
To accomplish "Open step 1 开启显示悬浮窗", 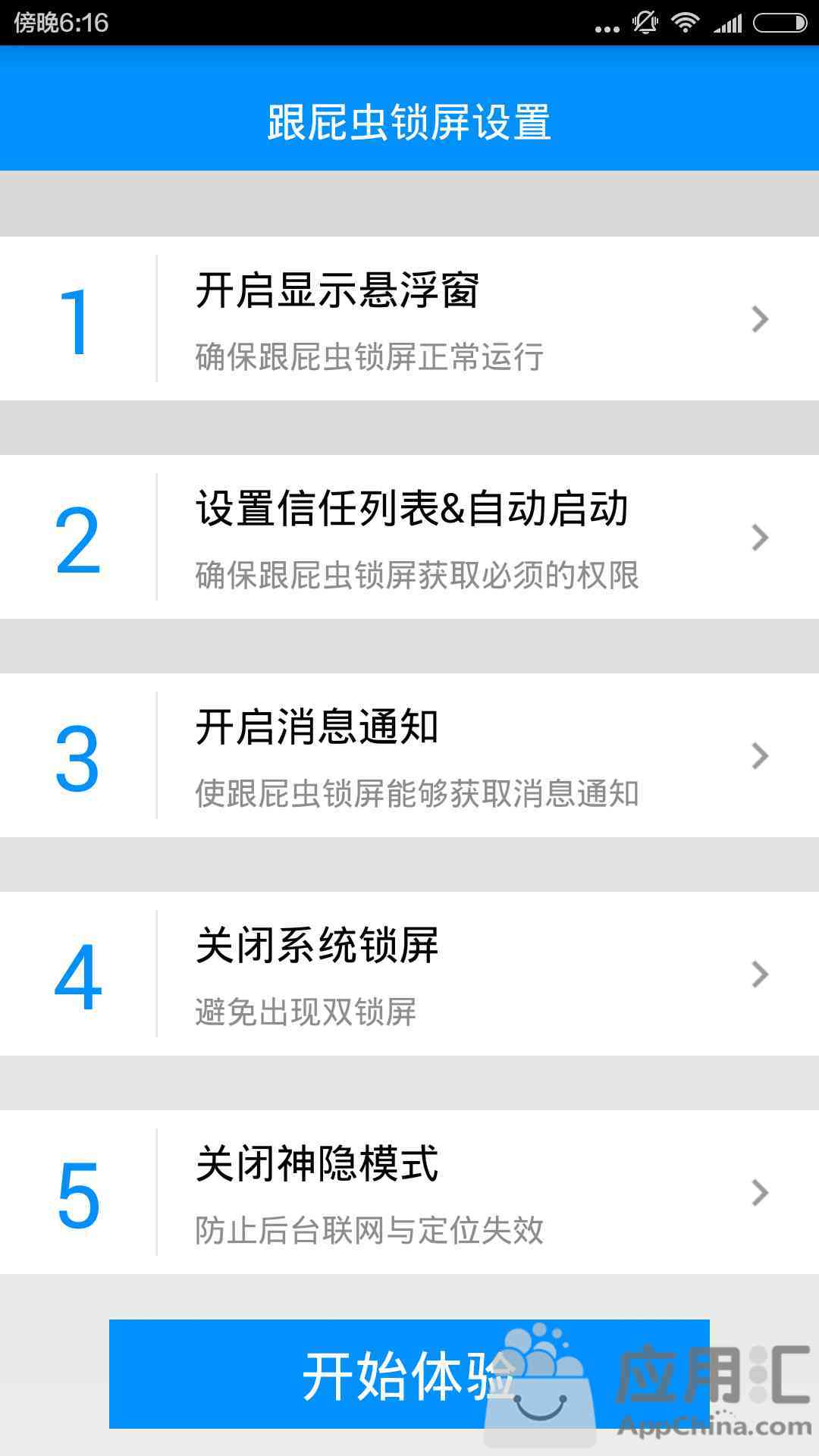I will [409, 318].
